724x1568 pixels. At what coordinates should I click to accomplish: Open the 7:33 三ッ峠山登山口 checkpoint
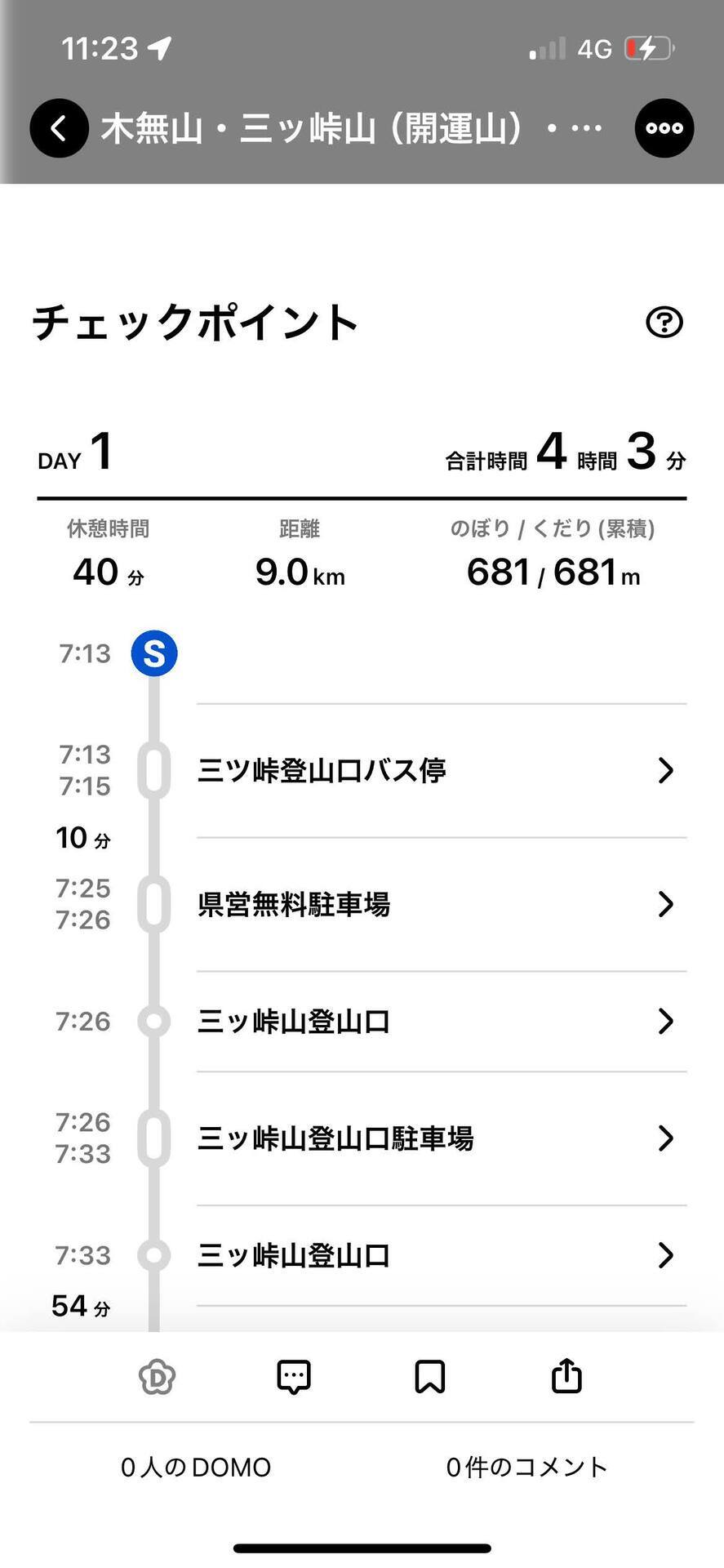tap(441, 1255)
